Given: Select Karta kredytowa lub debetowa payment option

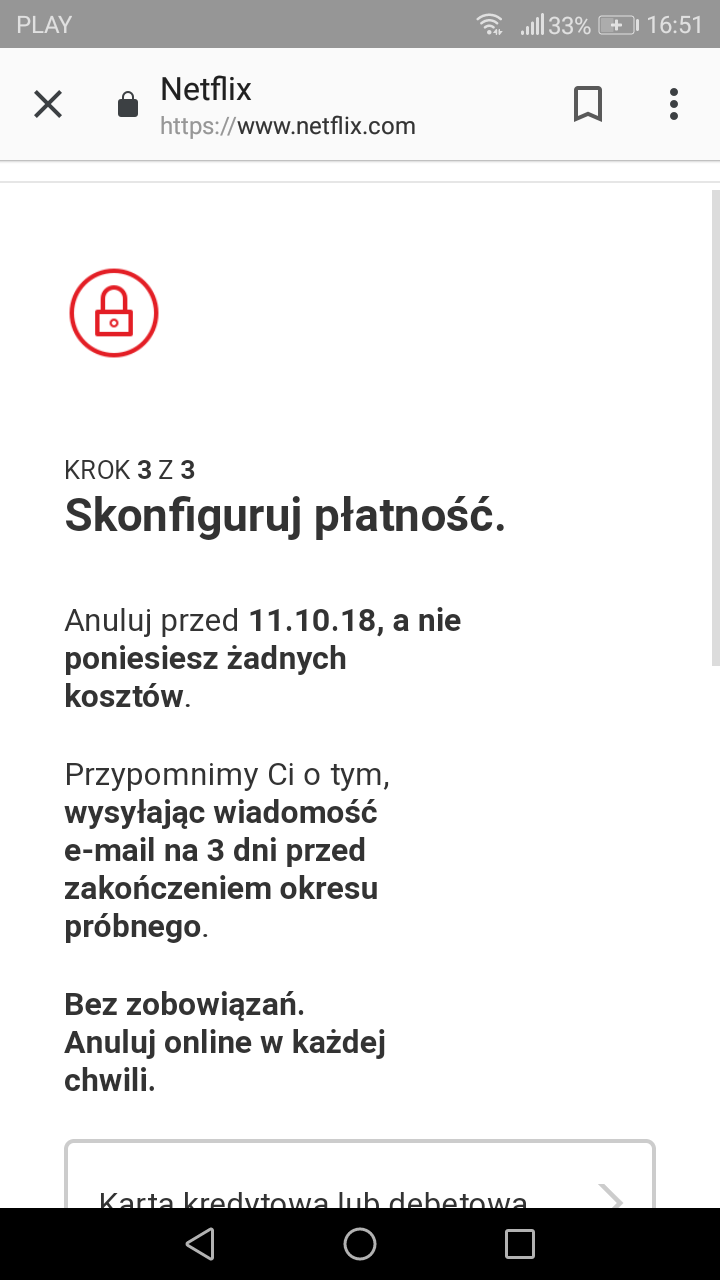Looking at the screenshot, I should point(360,1190).
